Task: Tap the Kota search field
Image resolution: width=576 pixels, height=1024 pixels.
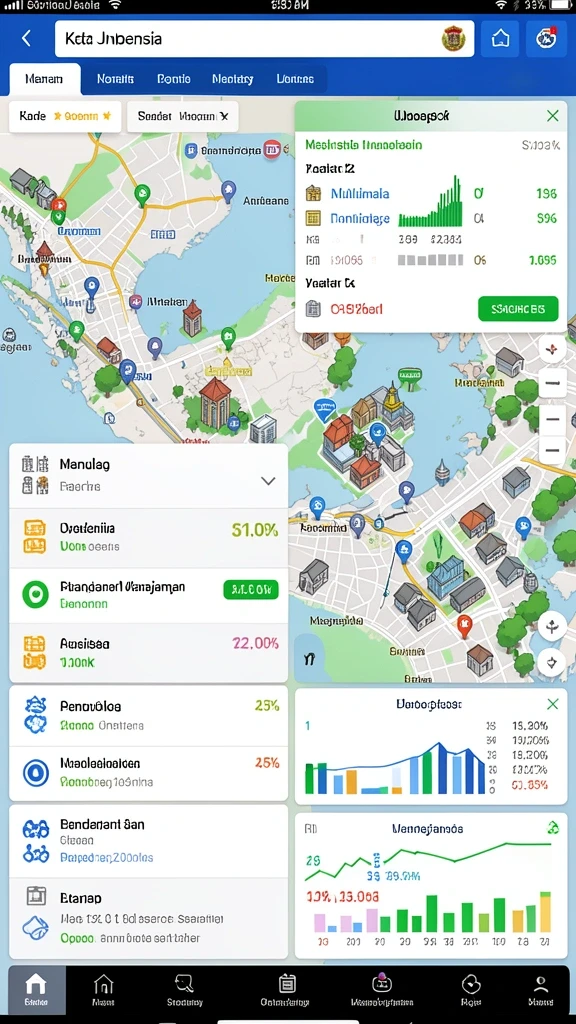Action: [x=264, y=39]
